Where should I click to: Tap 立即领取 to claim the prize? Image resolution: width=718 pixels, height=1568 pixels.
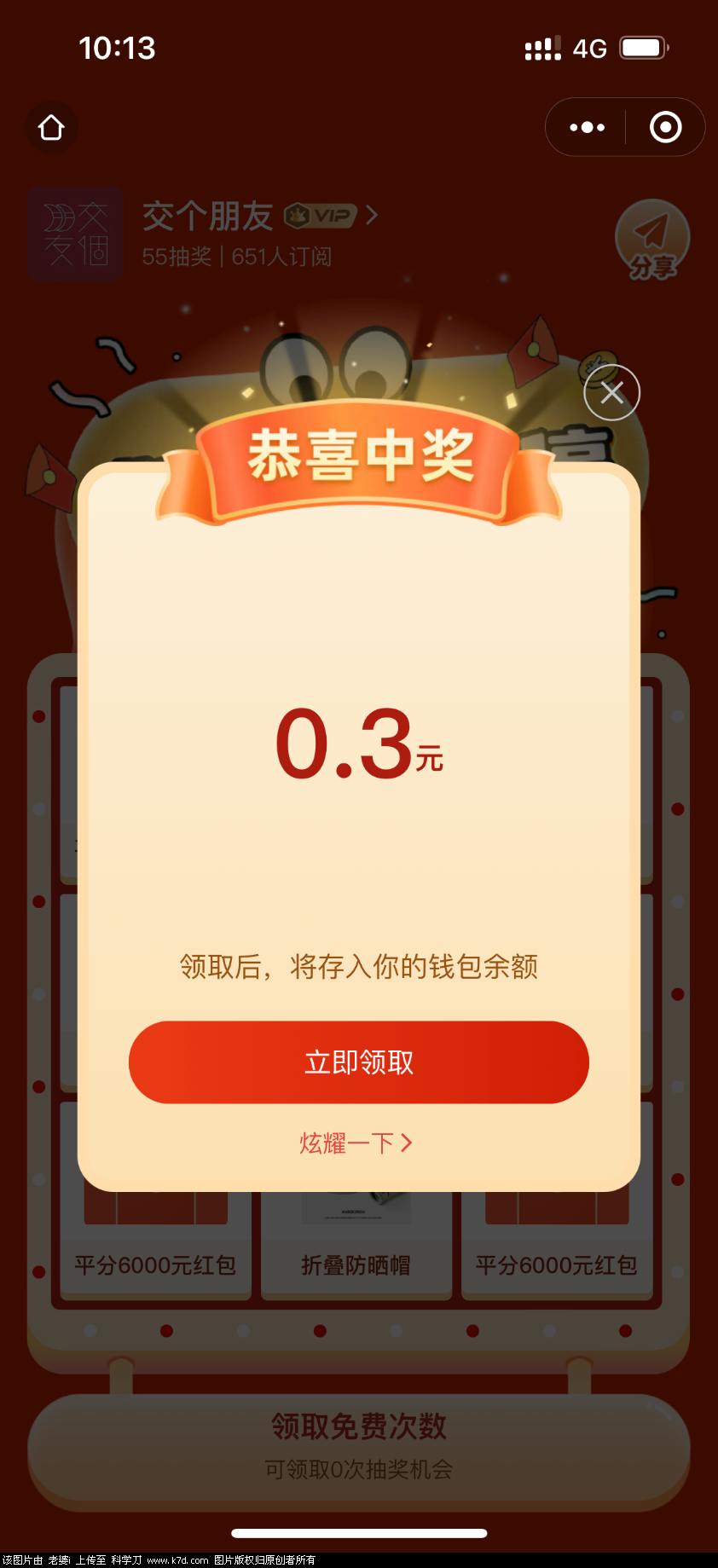pos(358,1062)
